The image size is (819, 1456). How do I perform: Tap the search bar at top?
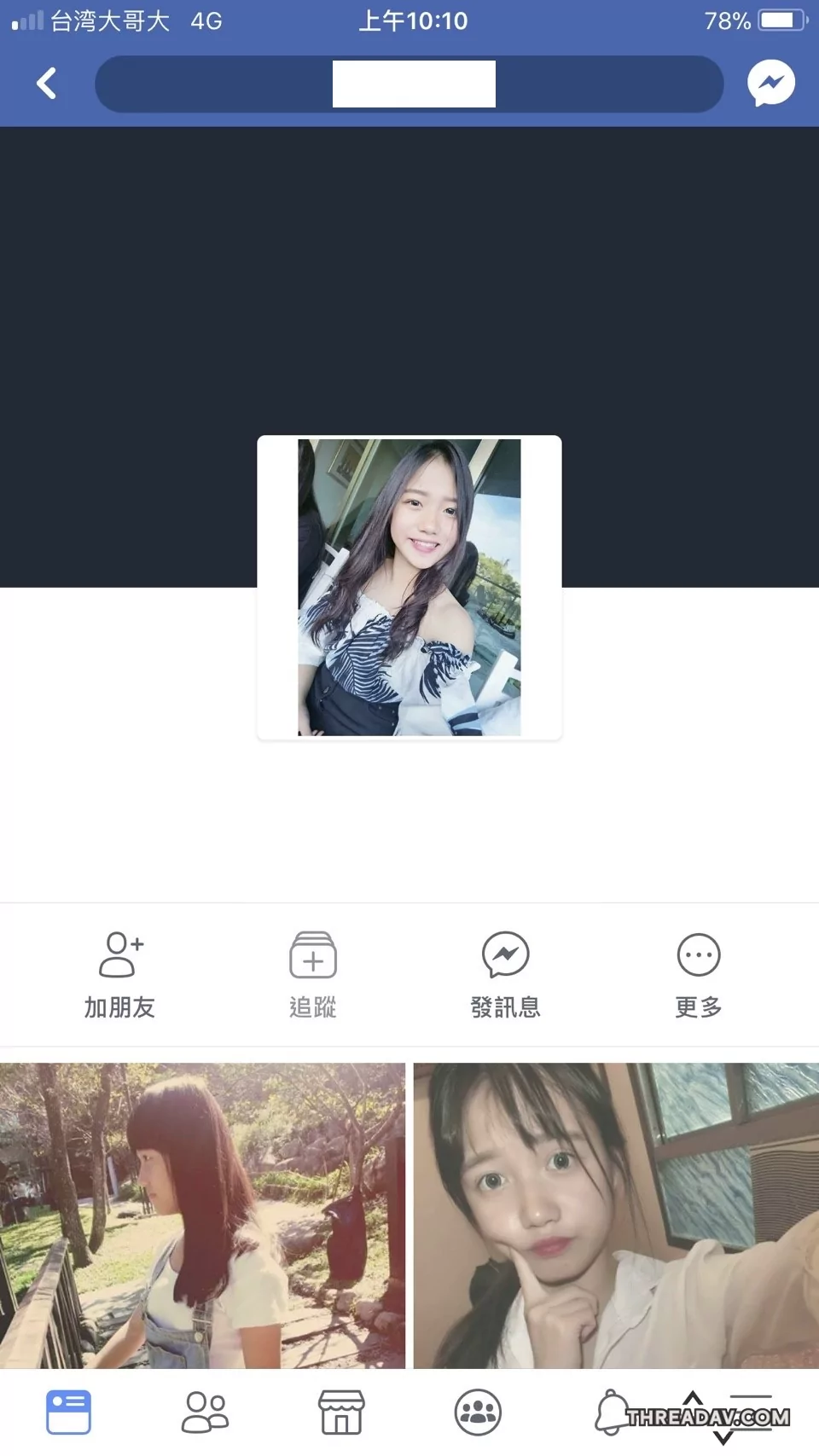click(409, 84)
